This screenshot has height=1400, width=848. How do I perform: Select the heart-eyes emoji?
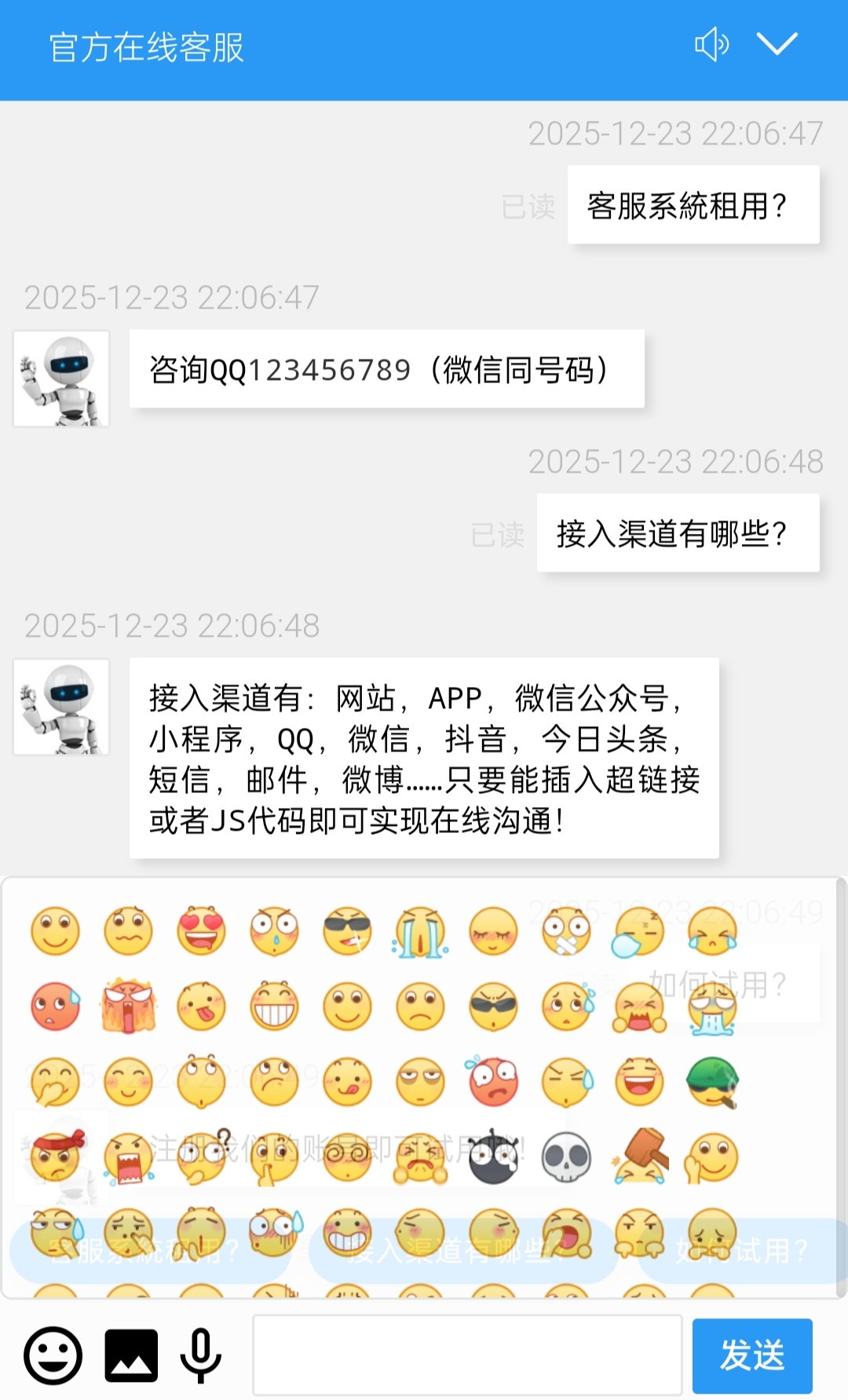coord(202,930)
